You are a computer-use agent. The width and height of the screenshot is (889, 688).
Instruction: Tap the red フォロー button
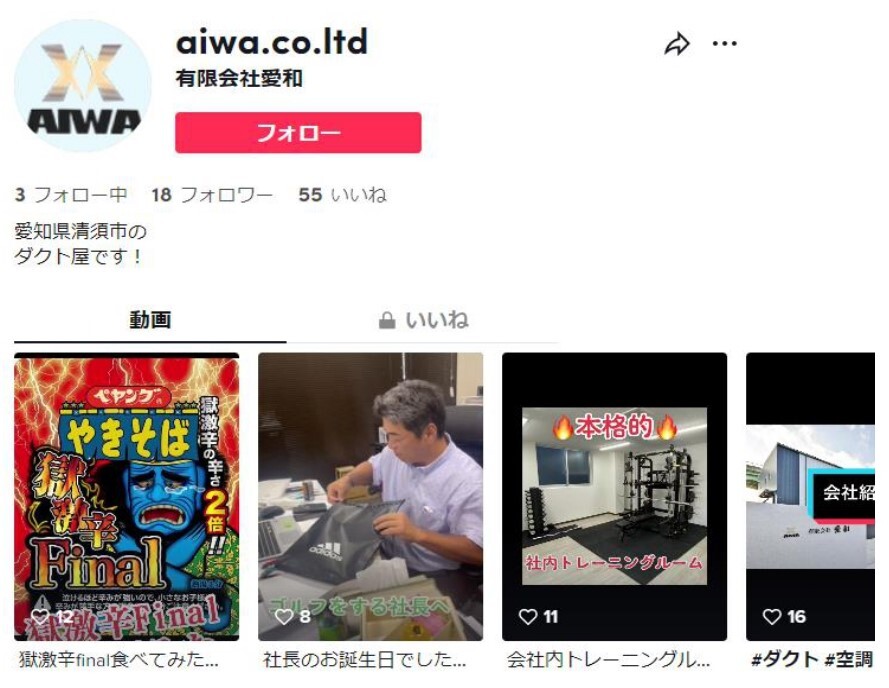(298, 133)
